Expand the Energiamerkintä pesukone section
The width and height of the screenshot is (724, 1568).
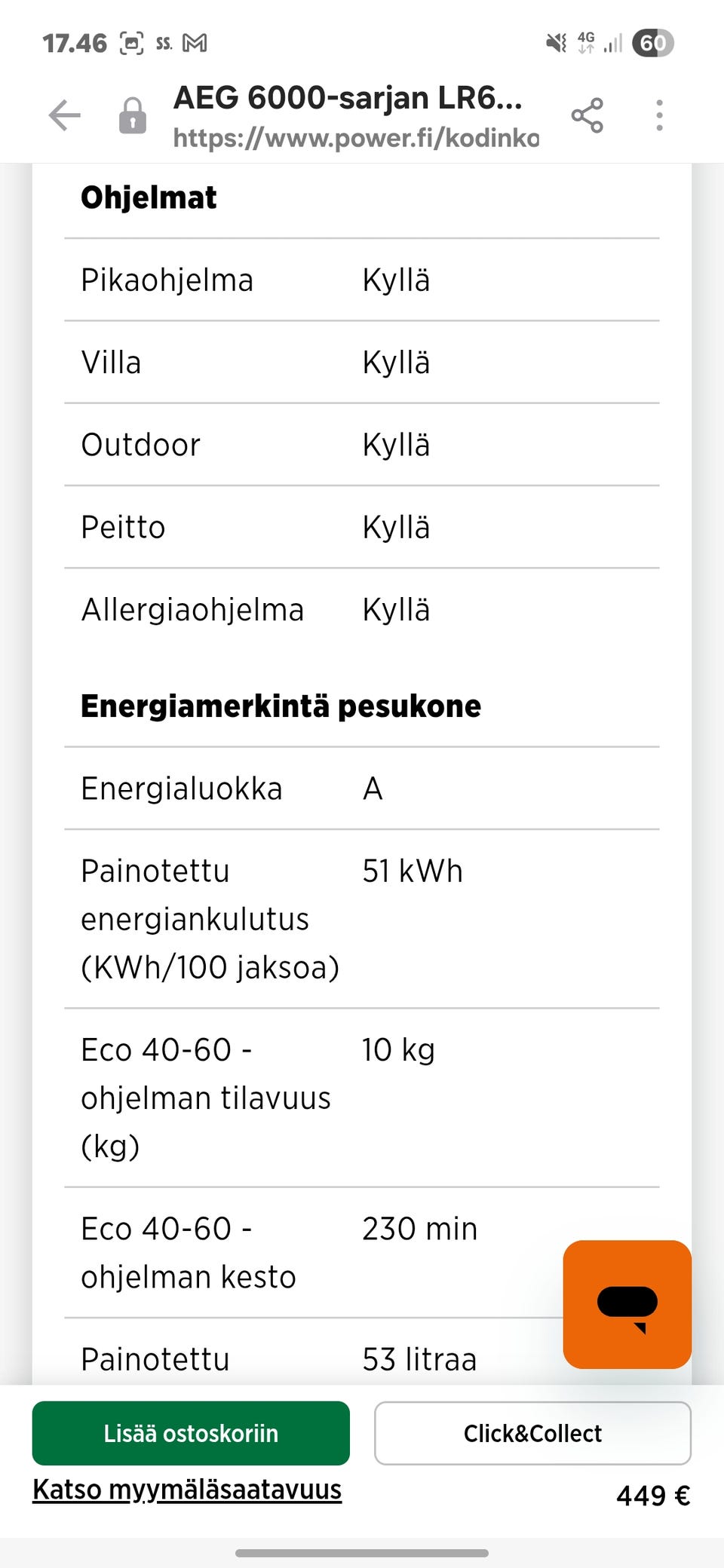pos(281,706)
